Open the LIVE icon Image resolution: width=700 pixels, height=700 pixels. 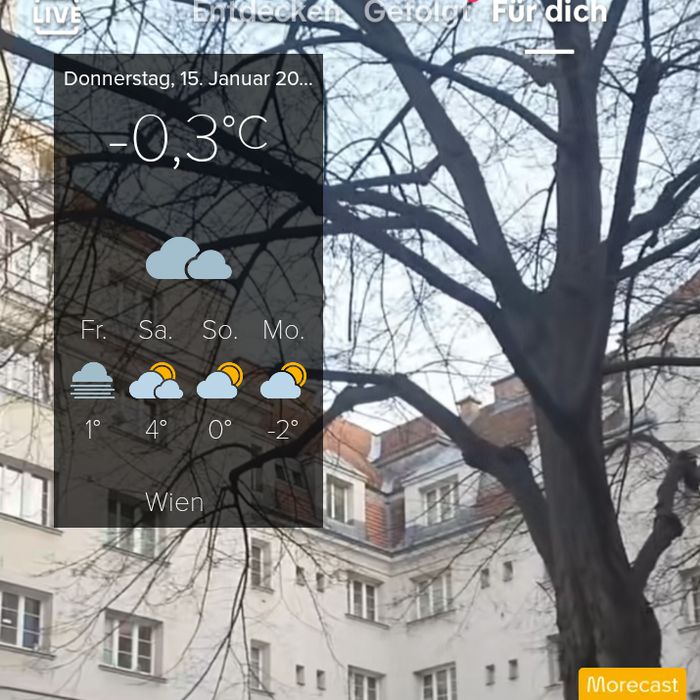click(x=57, y=15)
